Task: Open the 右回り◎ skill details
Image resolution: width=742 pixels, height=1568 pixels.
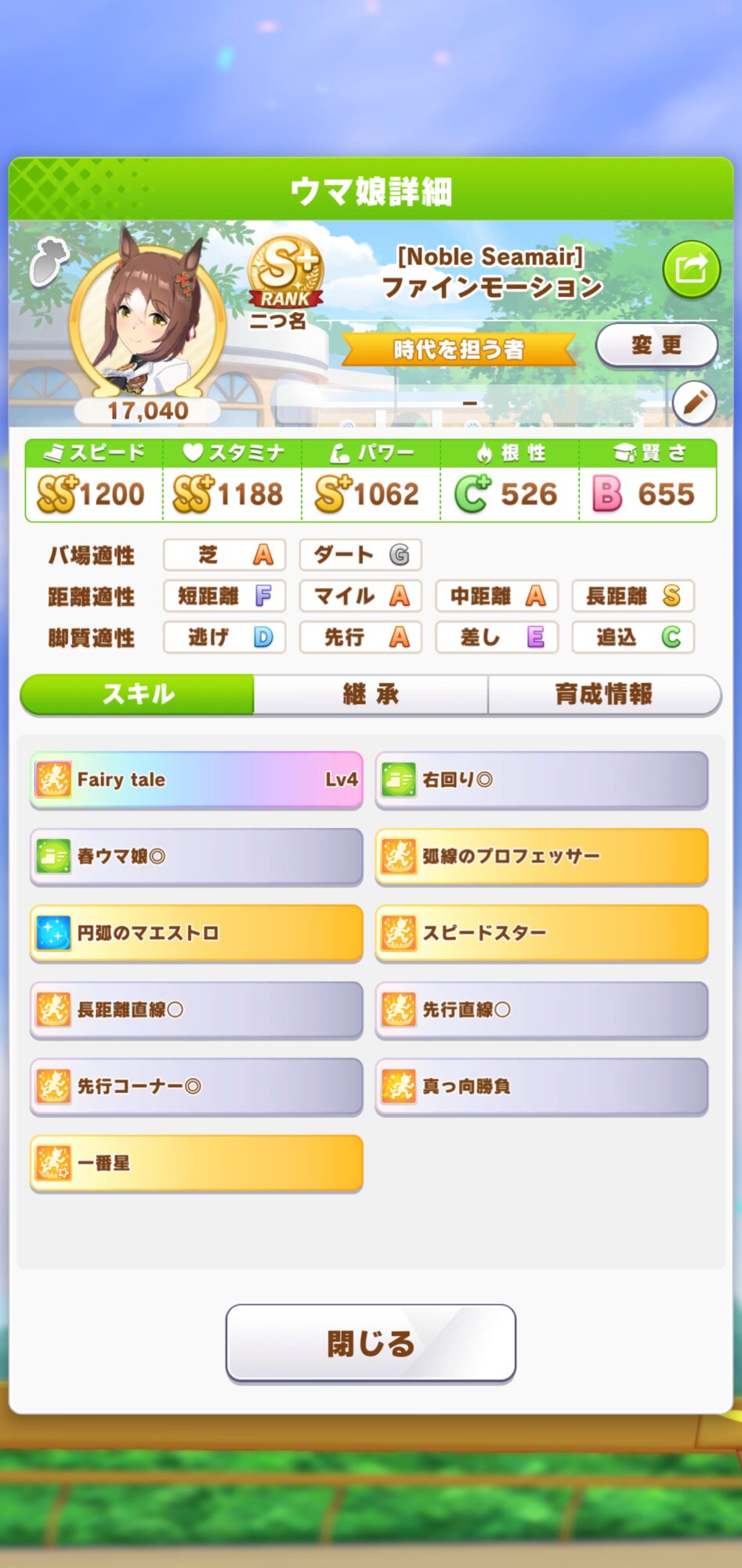Action: (x=541, y=779)
